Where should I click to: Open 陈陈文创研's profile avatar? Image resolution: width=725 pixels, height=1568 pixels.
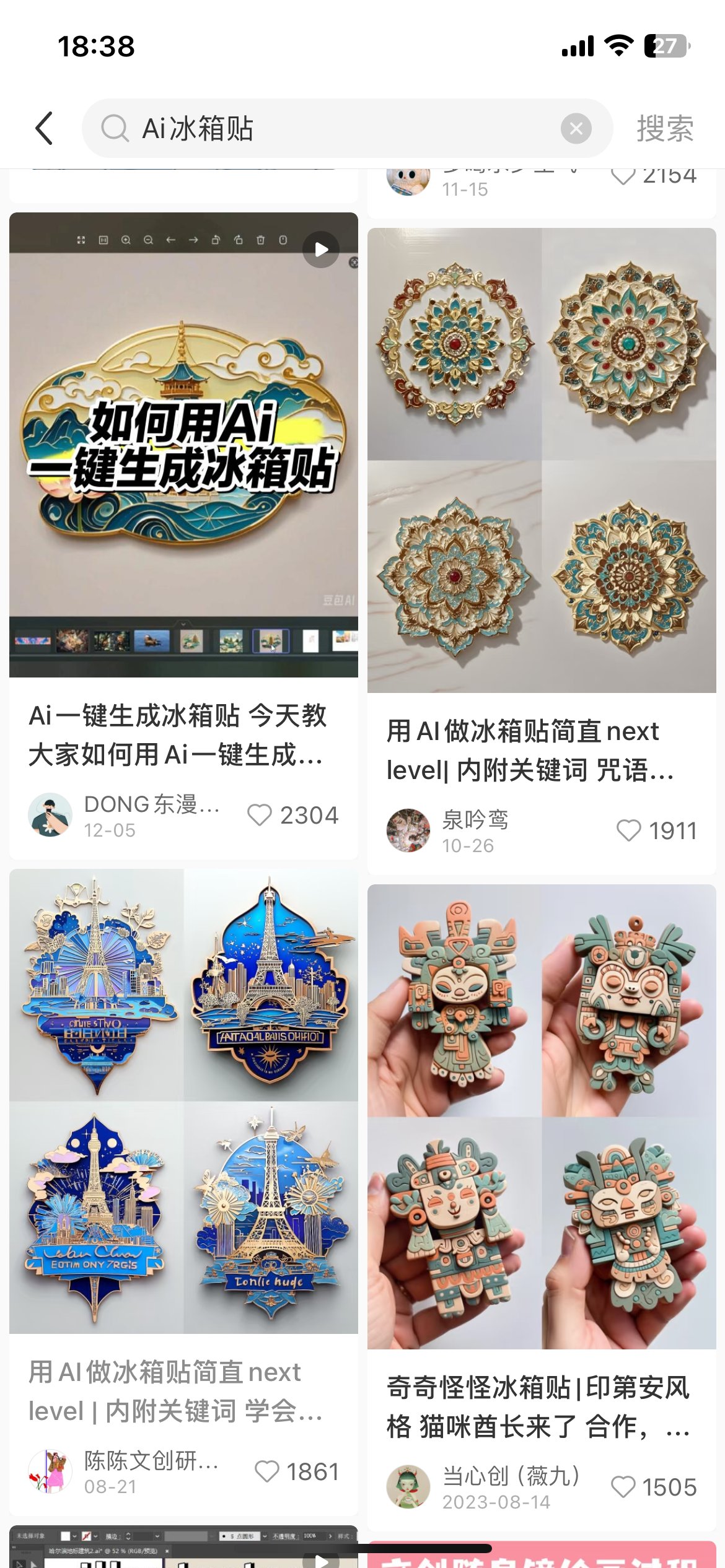(x=50, y=1471)
